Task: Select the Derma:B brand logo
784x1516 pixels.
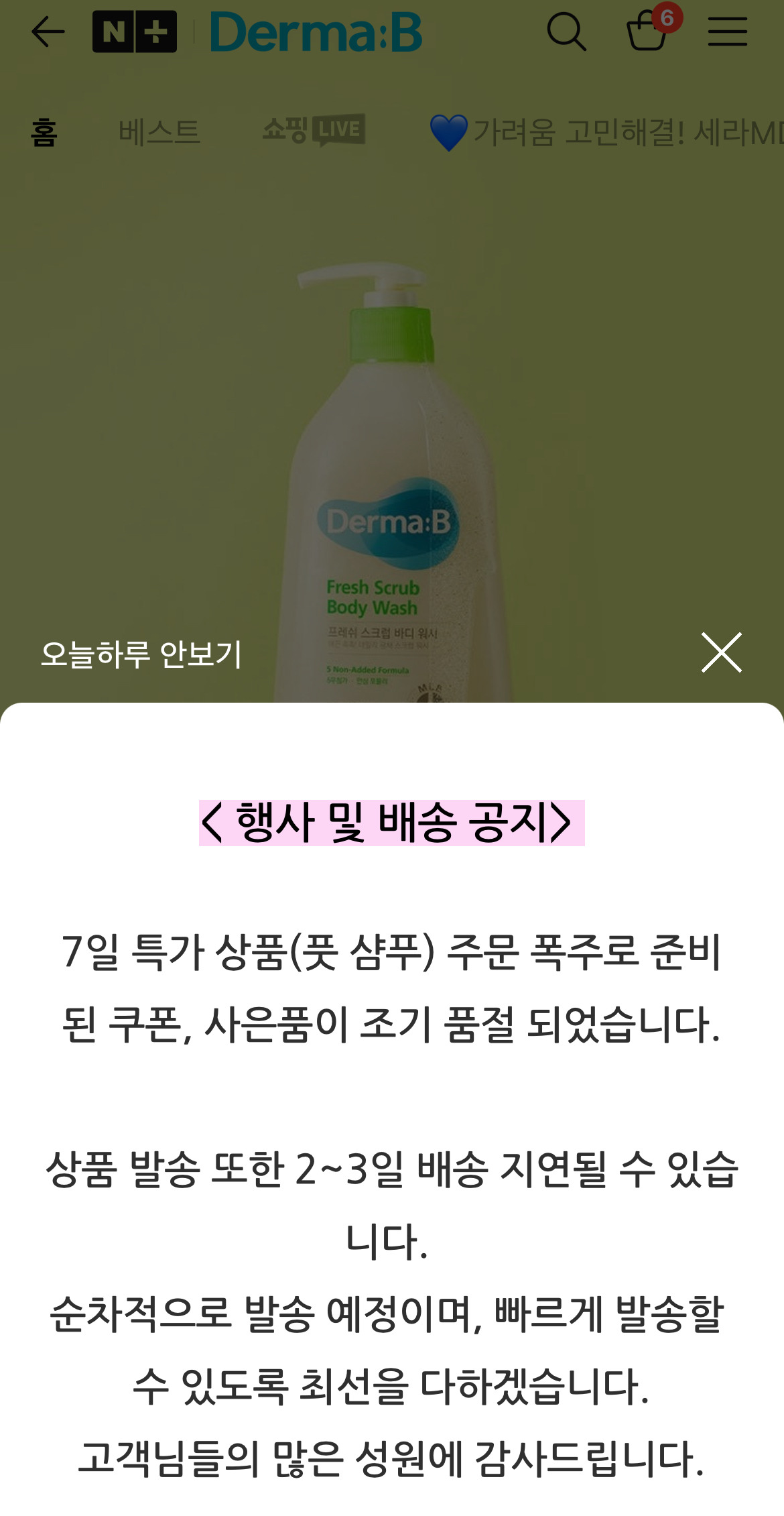Action: tap(314, 31)
